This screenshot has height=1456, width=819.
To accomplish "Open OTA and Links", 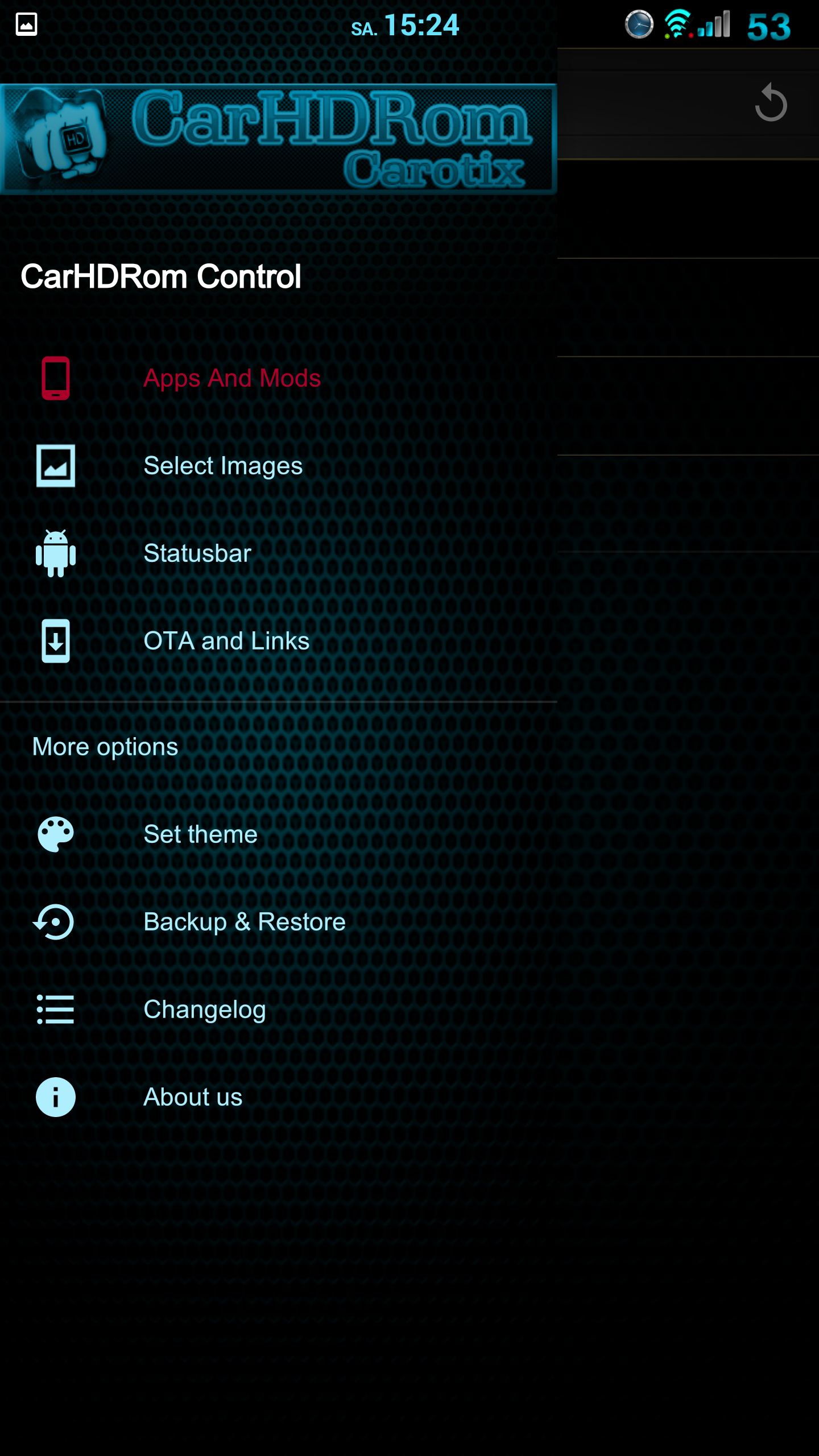I will tap(279, 641).
